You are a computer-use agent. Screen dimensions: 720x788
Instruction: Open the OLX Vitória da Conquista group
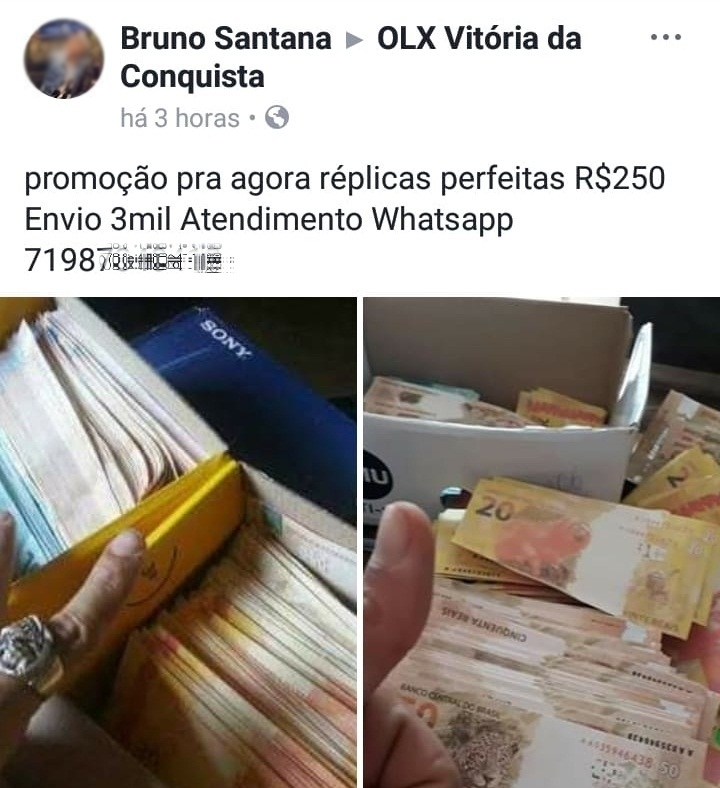[x=478, y=39]
